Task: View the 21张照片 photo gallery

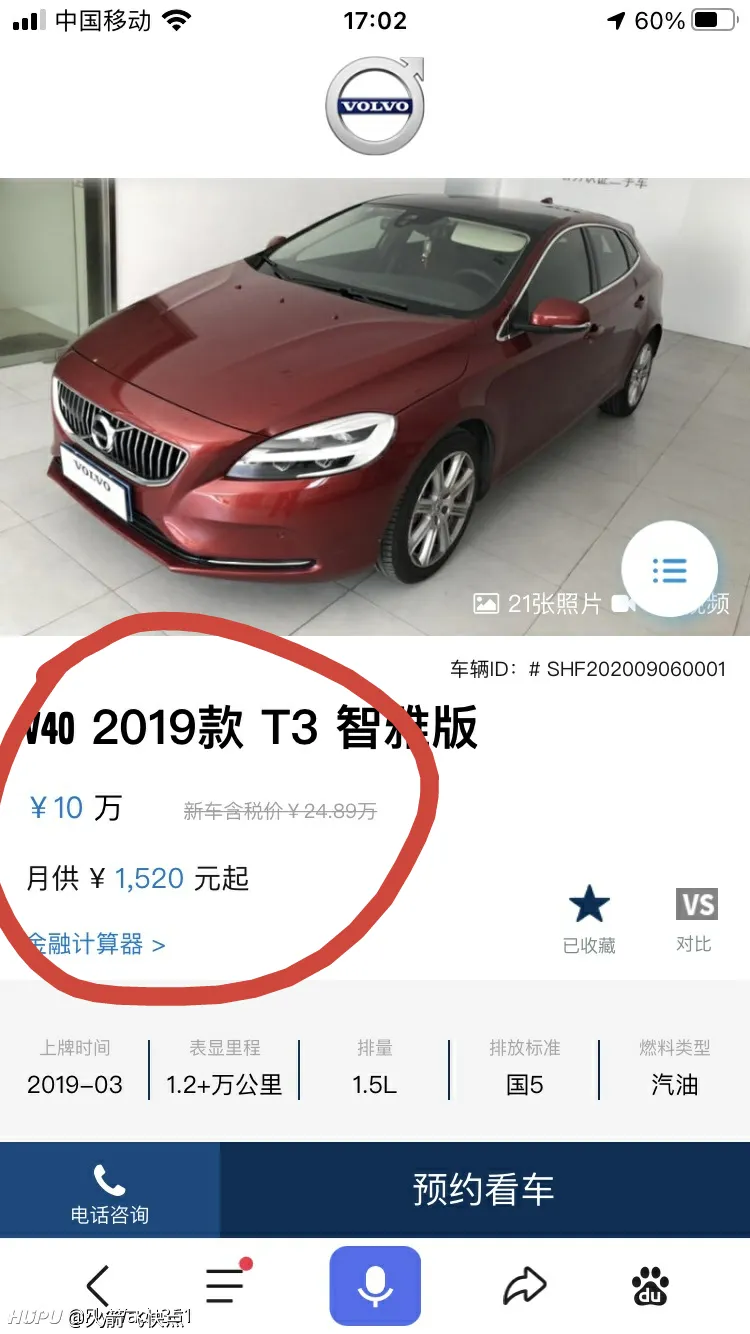Action: click(538, 603)
